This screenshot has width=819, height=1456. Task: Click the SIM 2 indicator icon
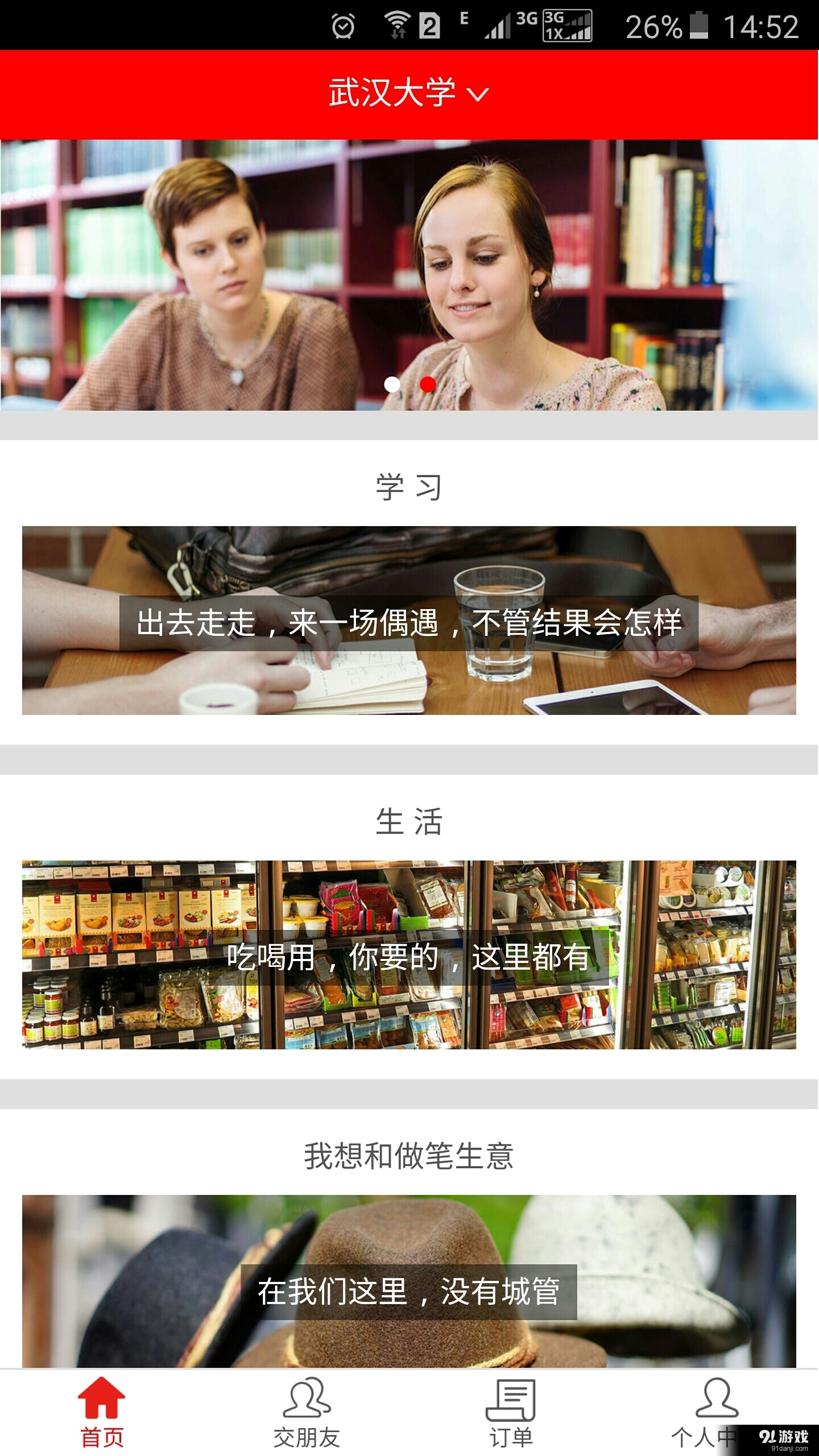pos(428,26)
